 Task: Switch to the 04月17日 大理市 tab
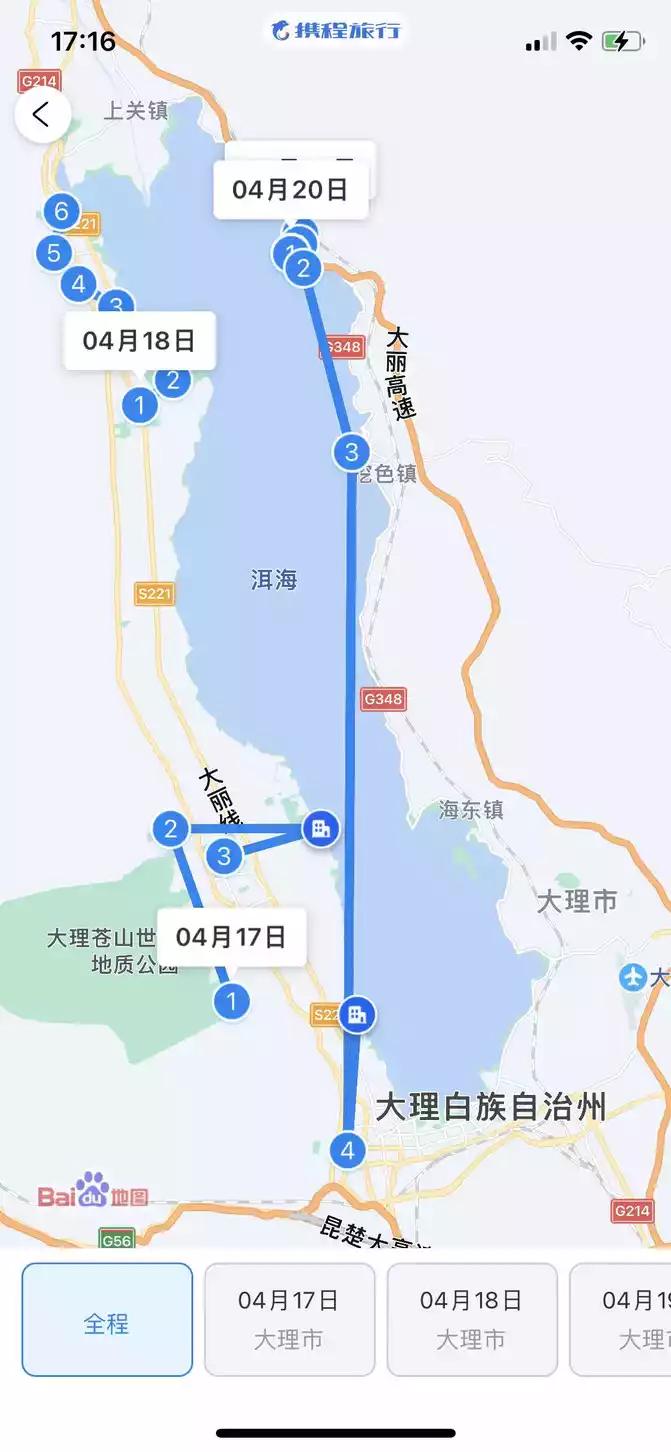pos(289,1319)
